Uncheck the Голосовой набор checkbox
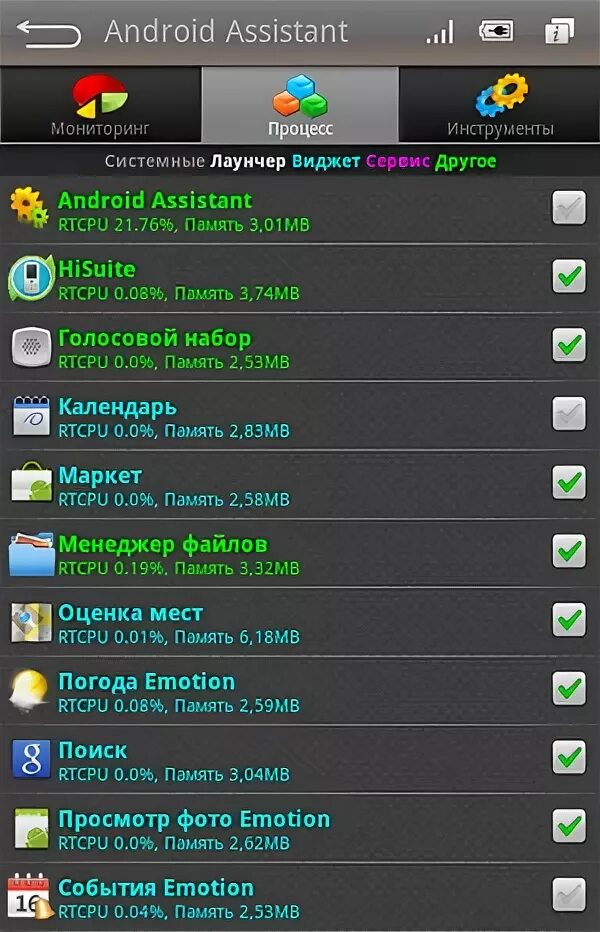This screenshot has height=932, width=600. (569, 346)
